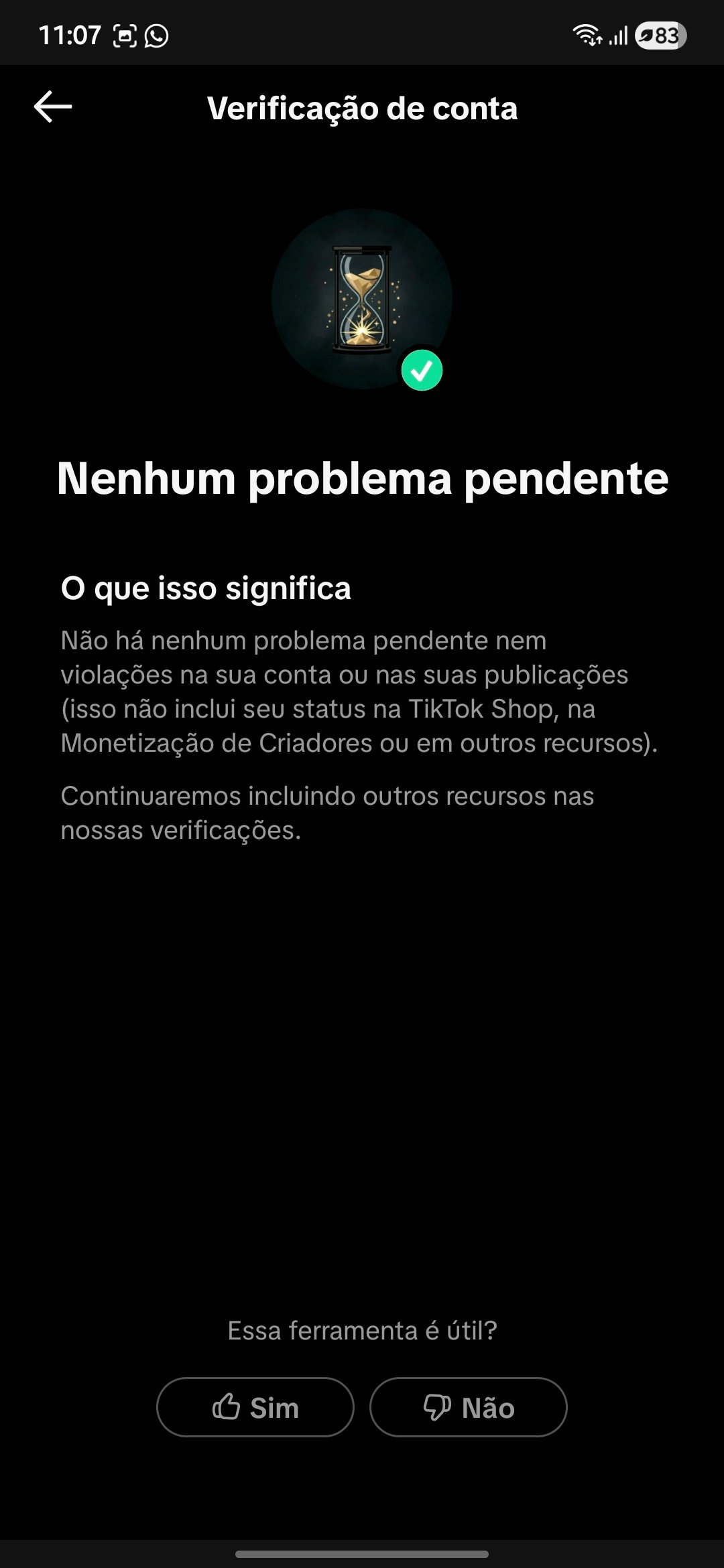This screenshot has width=724, height=1568.
Task: Go back from Verificação de conta
Action: click(53, 107)
